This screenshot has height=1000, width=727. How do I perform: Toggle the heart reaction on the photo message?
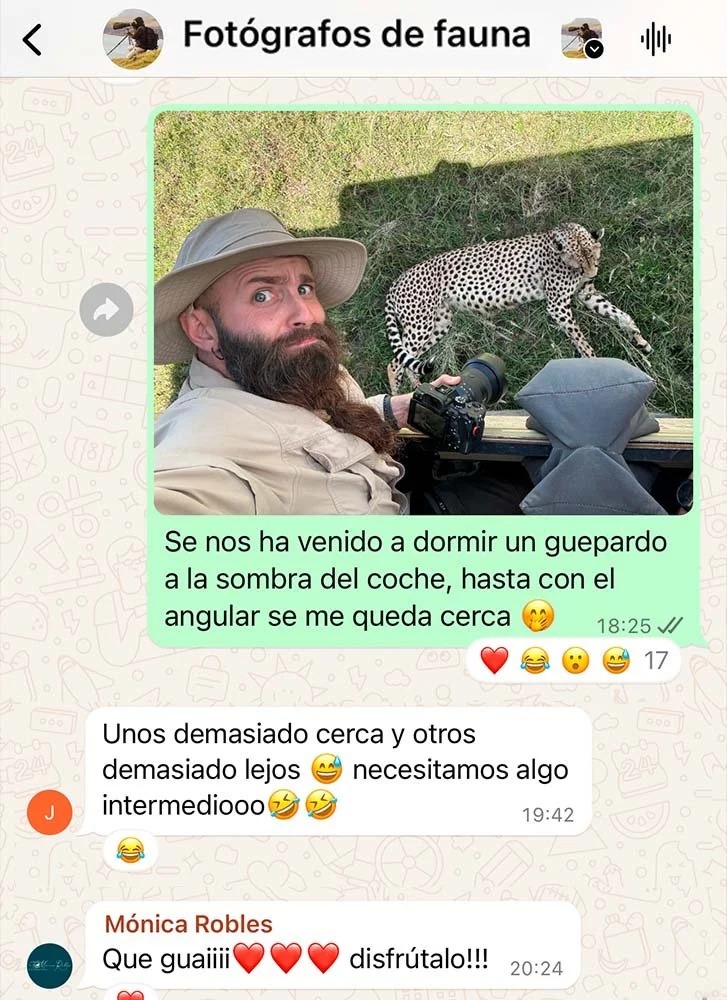click(495, 661)
